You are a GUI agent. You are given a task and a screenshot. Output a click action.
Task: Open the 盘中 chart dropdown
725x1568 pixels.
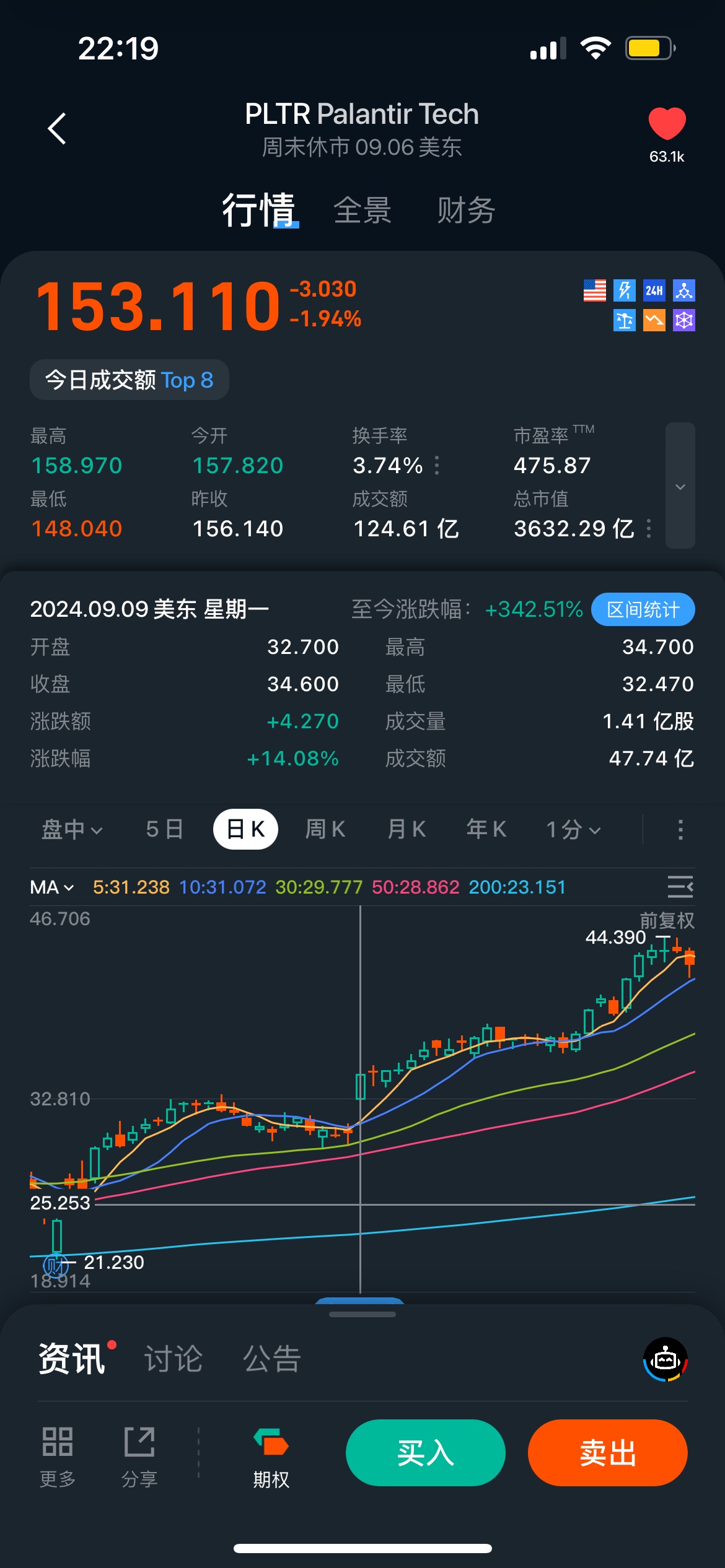pyautogui.click(x=72, y=829)
